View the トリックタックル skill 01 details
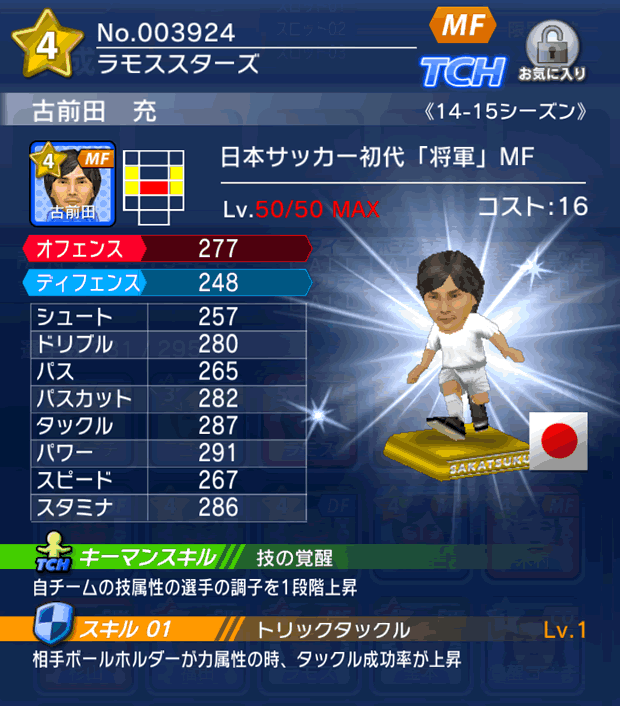The width and height of the screenshot is (620, 706). [310, 630]
